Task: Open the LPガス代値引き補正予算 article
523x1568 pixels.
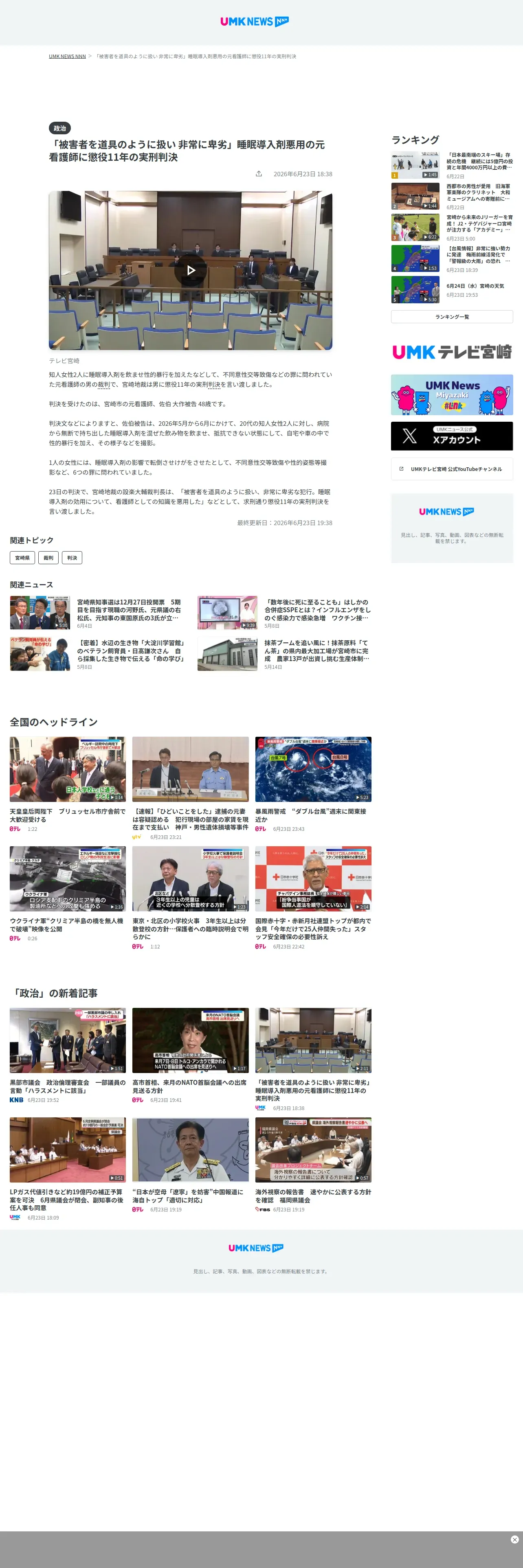Action: (x=68, y=1169)
